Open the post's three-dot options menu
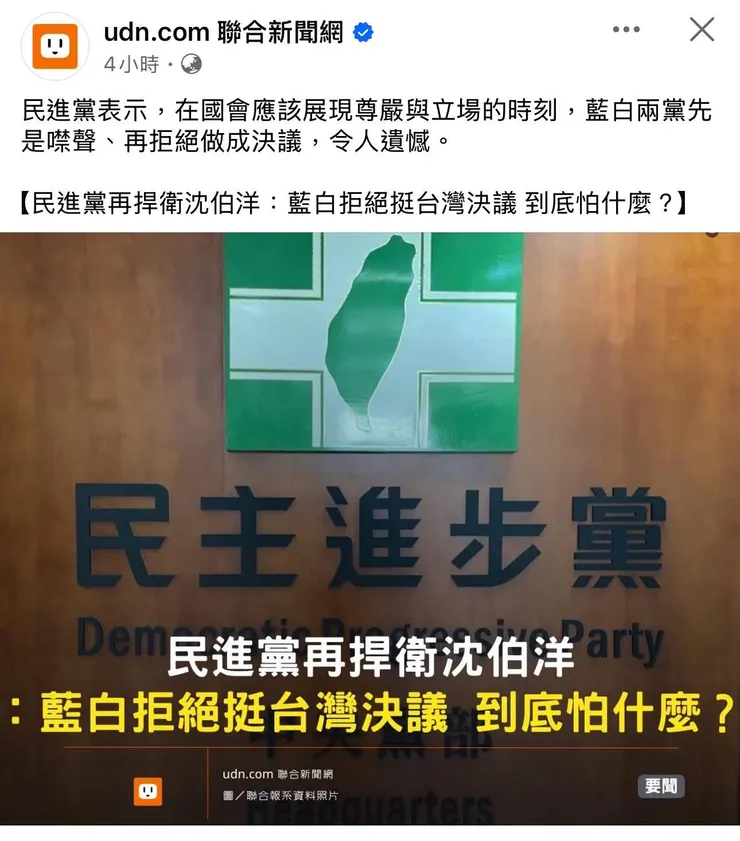Screen dimensions: 740x841 click(626, 30)
